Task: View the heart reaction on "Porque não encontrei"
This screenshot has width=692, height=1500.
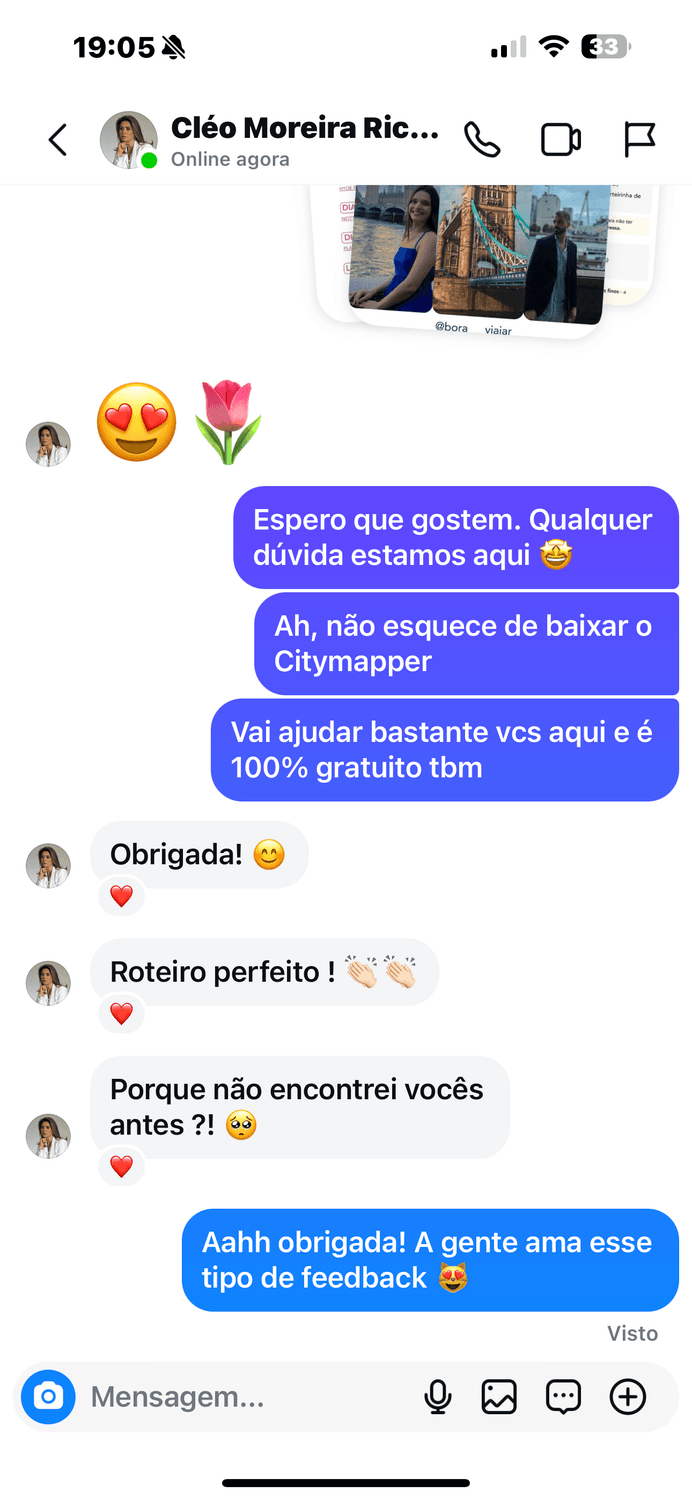Action: (121, 1166)
